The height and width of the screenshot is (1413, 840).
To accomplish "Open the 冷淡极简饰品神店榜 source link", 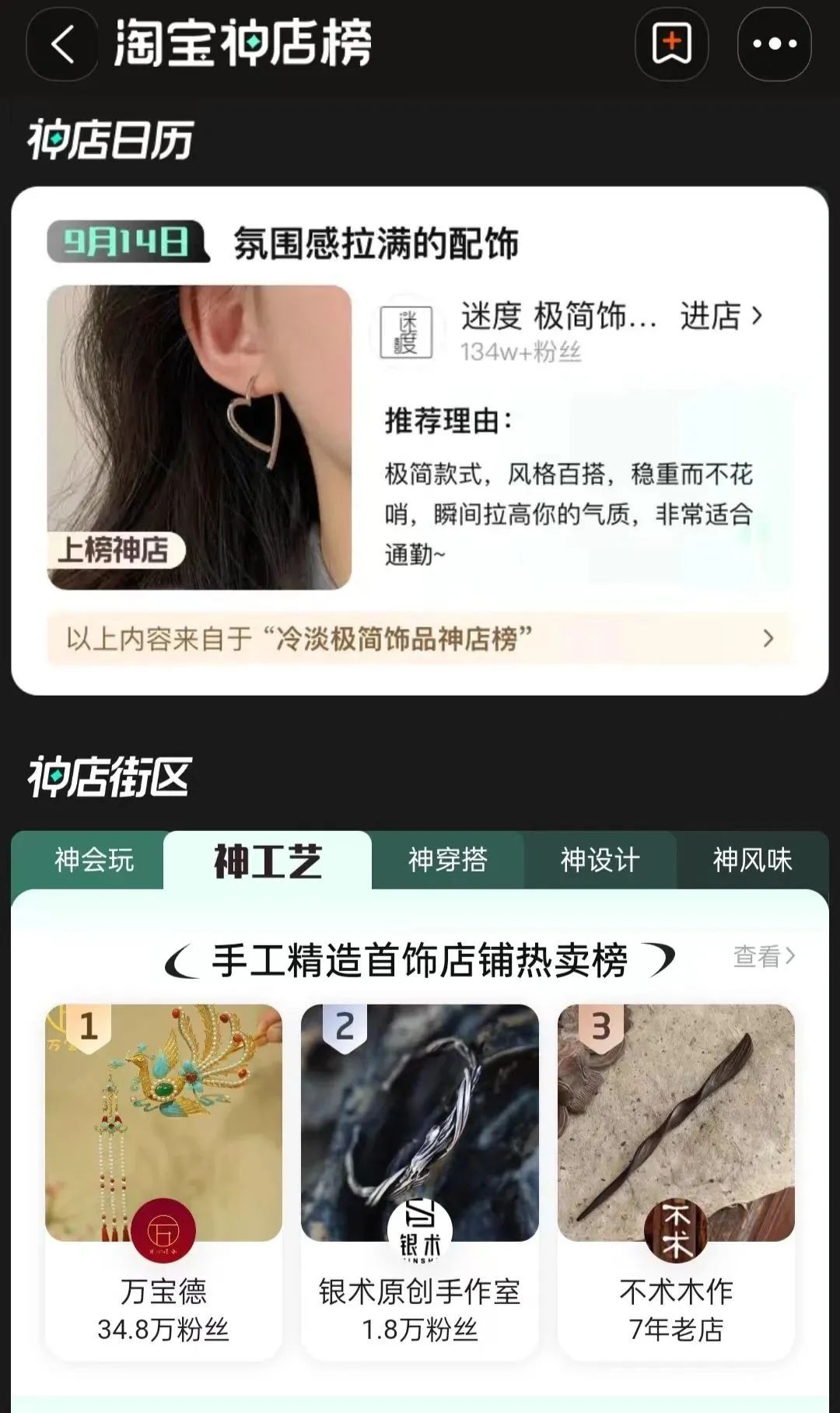I will (x=420, y=639).
